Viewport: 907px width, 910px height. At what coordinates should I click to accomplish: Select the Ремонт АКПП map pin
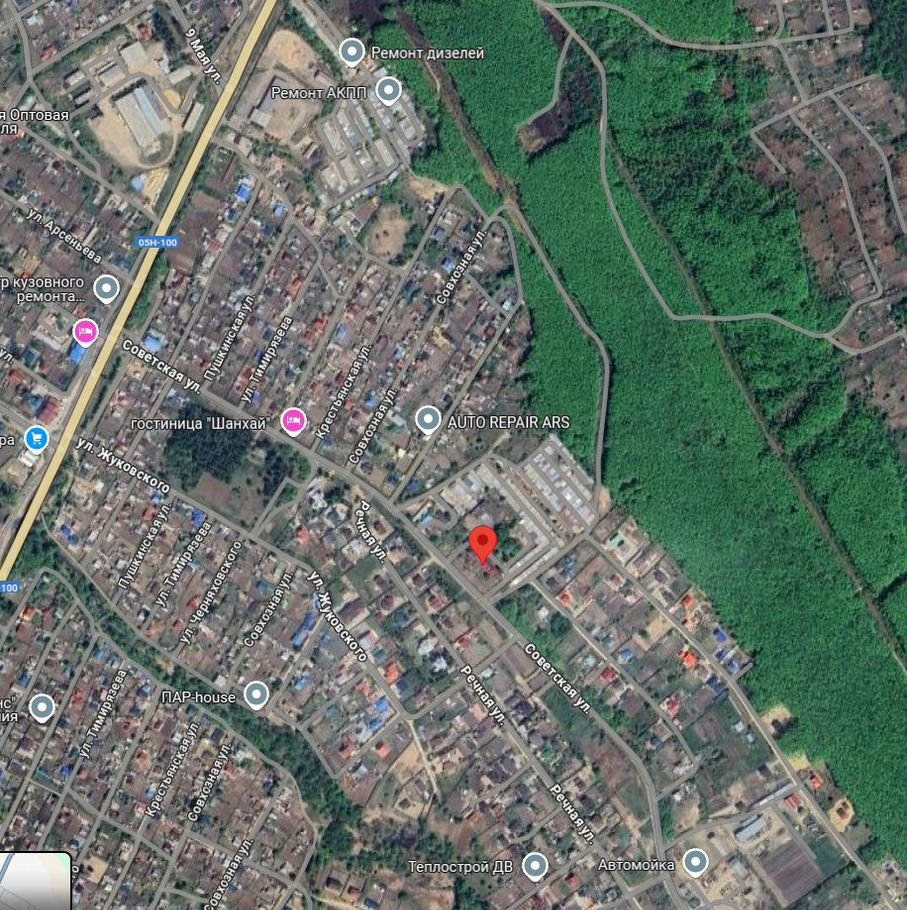(388, 92)
